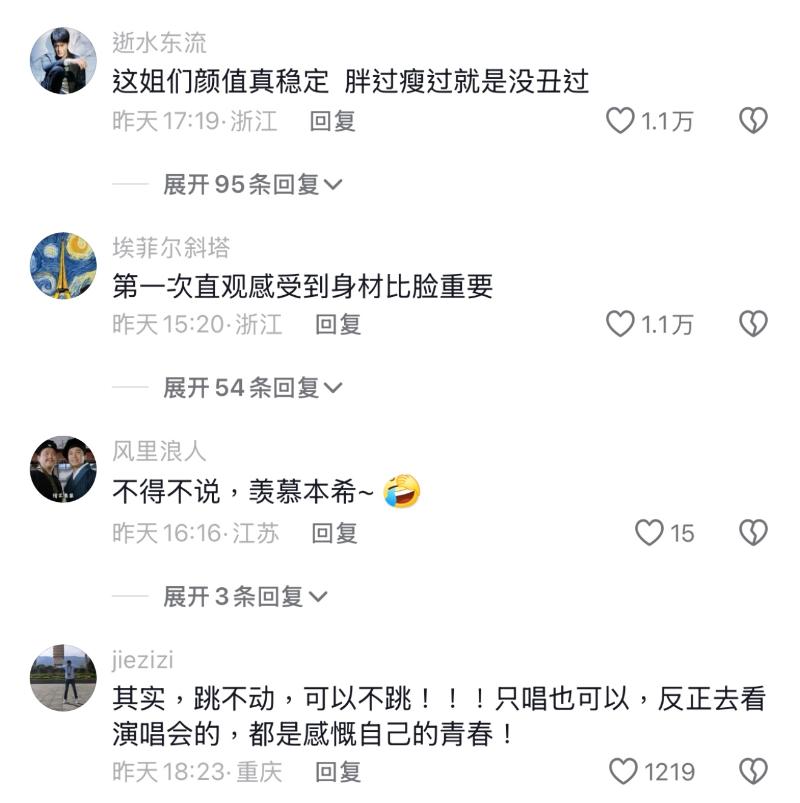Dislike the comment by 风里浪人
Image resolution: width=800 pixels, height=803 pixels.
[753, 533]
